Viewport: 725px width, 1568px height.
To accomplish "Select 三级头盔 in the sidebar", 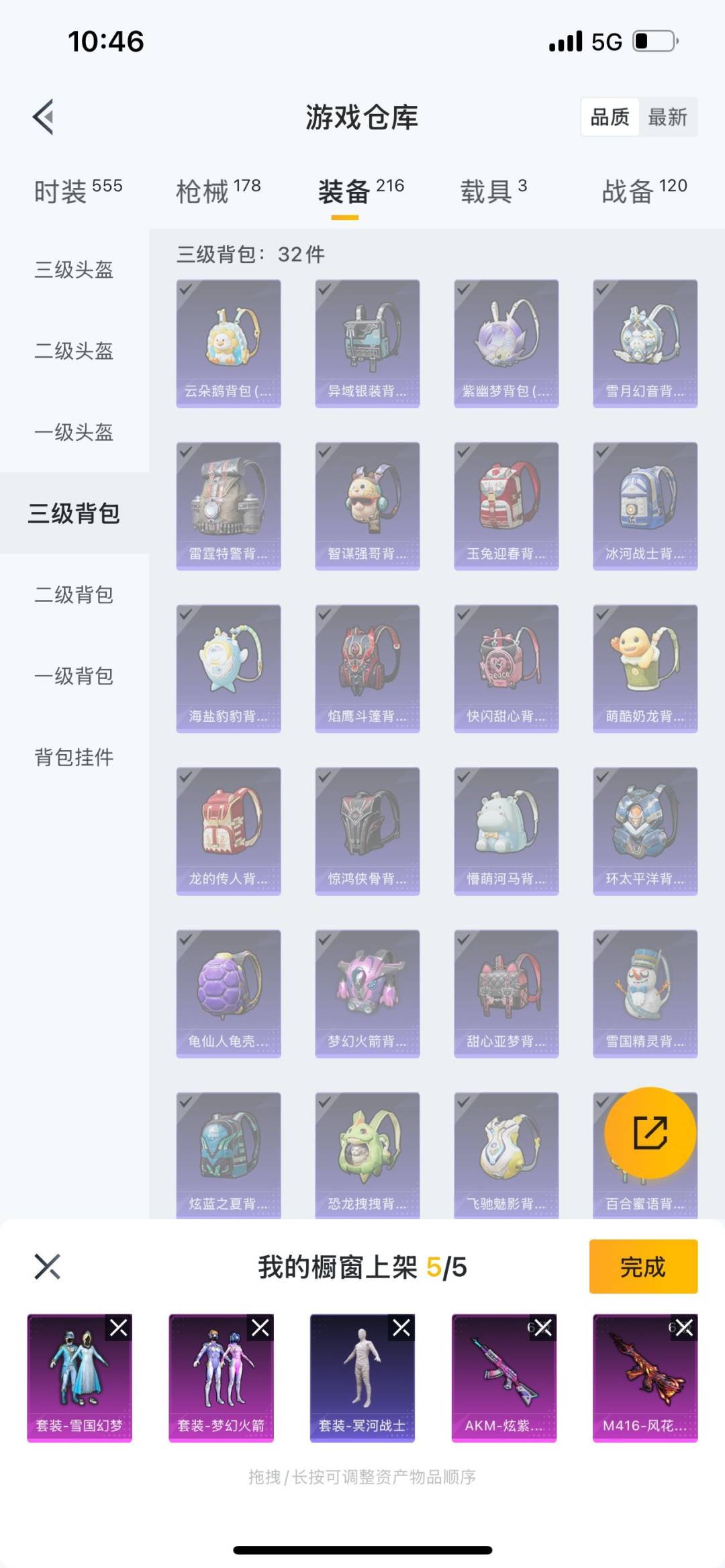I will pyautogui.click(x=74, y=270).
